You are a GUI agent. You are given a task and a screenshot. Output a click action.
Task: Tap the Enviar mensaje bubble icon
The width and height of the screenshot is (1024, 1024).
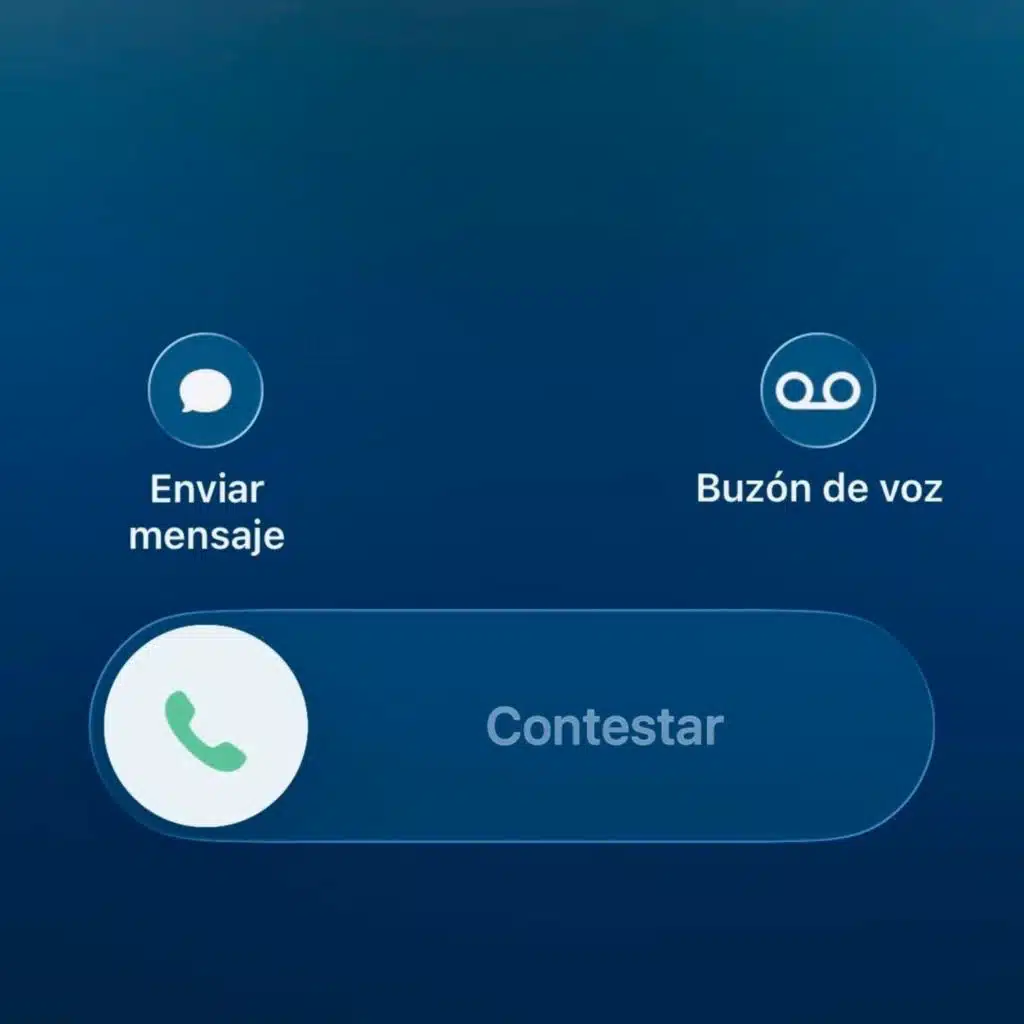[206, 391]
